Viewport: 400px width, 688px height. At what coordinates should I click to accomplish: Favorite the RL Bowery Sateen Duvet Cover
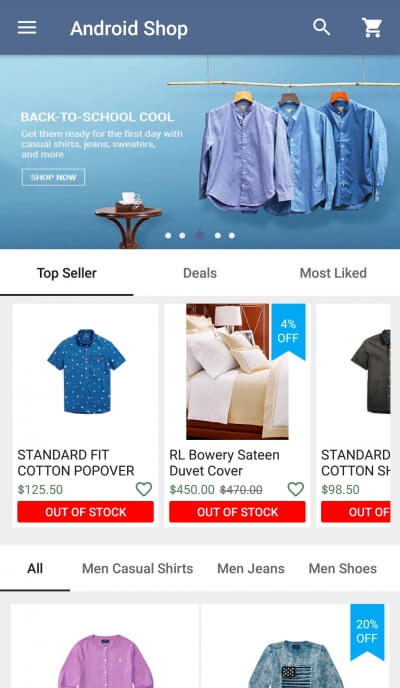(296, 489)
